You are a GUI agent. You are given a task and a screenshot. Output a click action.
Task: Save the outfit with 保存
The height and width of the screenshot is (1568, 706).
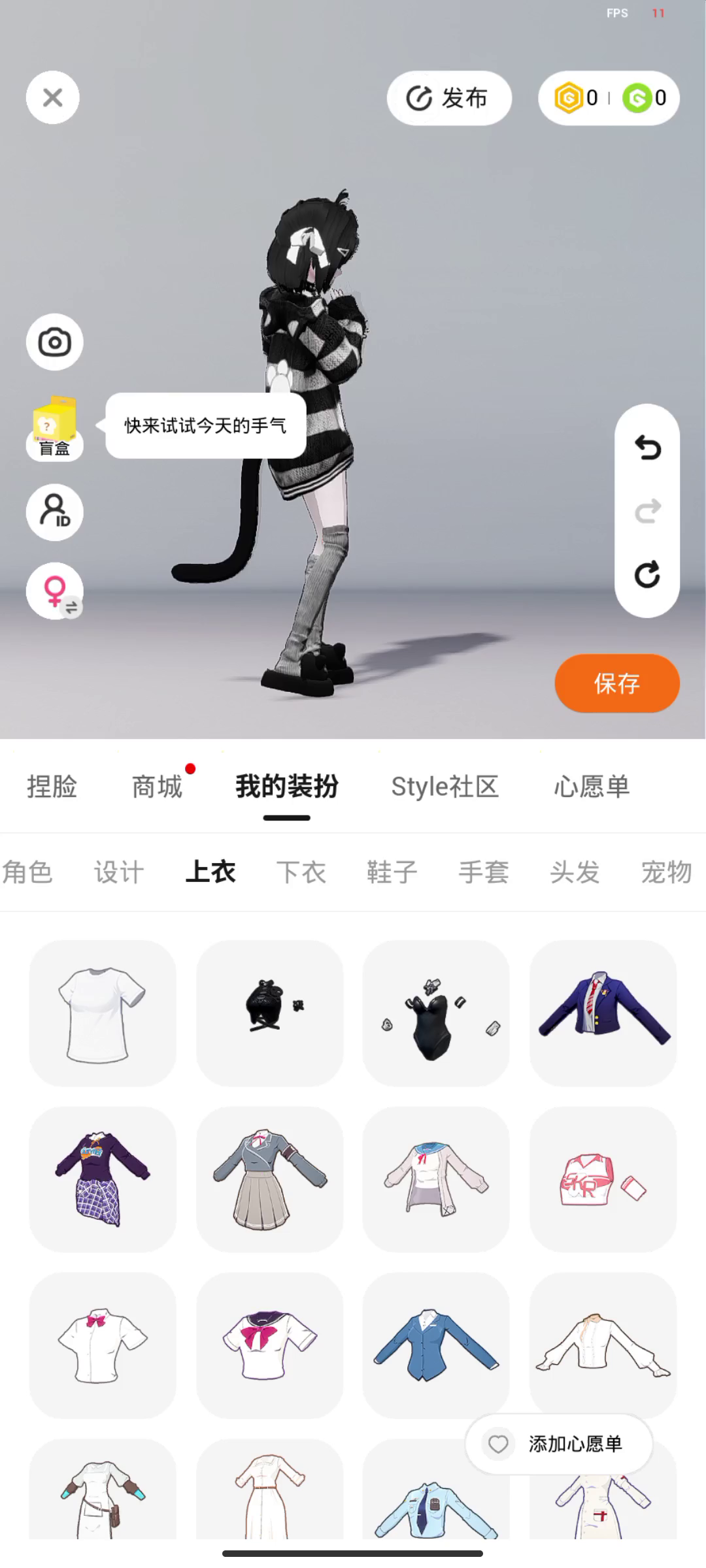tap(617, 683)
